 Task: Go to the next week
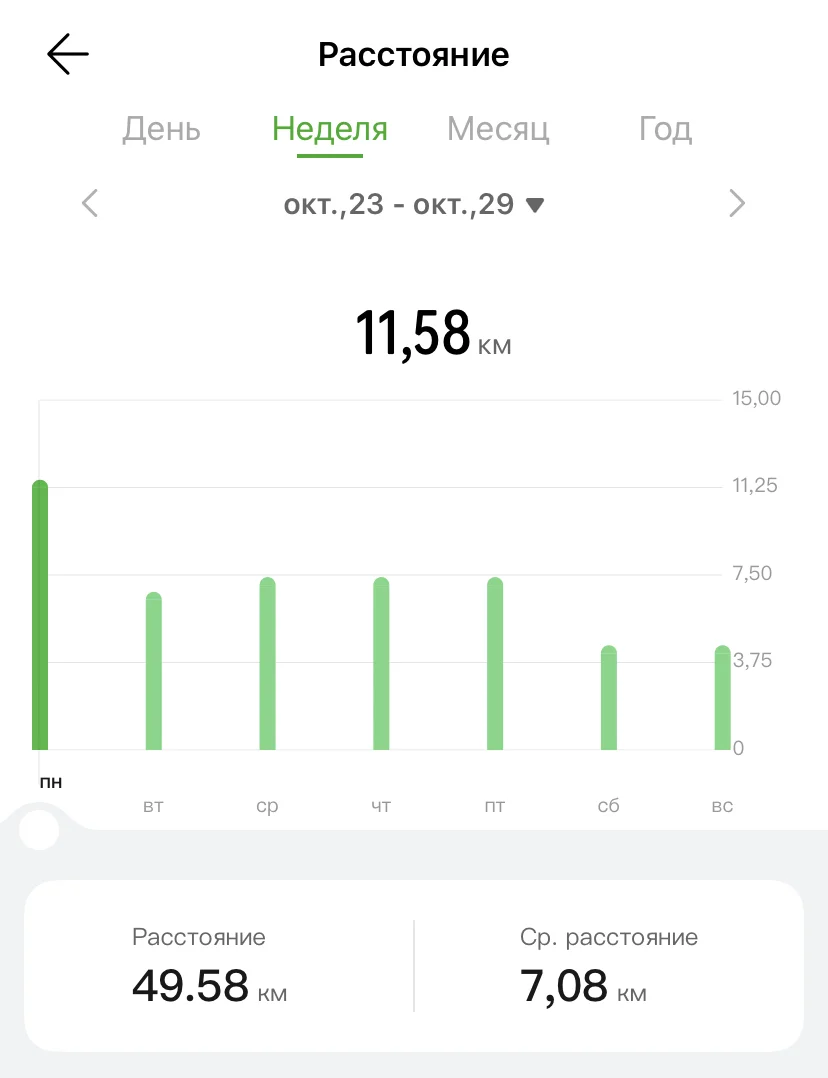737,203
